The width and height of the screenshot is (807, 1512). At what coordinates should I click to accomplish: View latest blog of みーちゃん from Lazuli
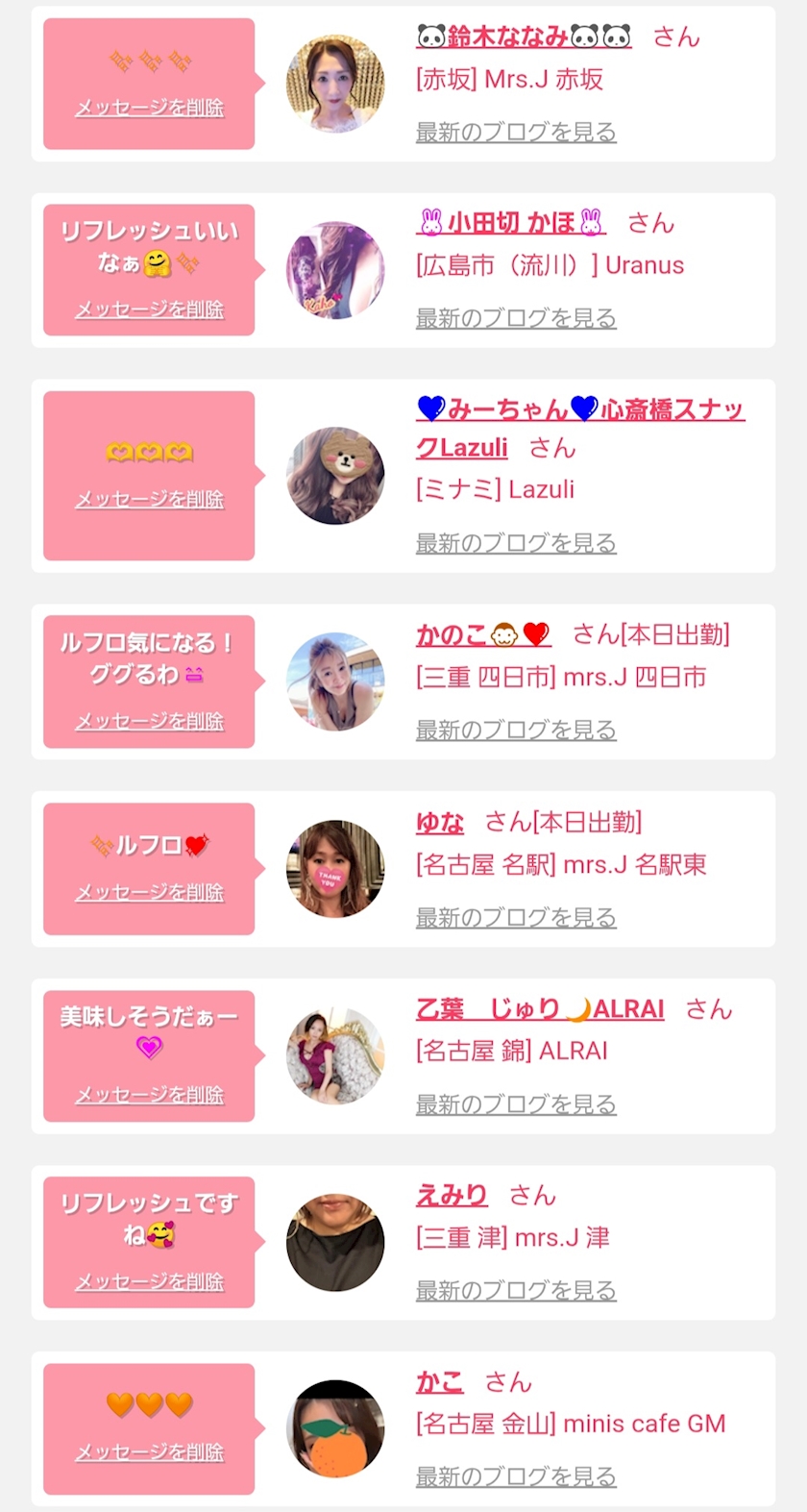pos(515,543)
